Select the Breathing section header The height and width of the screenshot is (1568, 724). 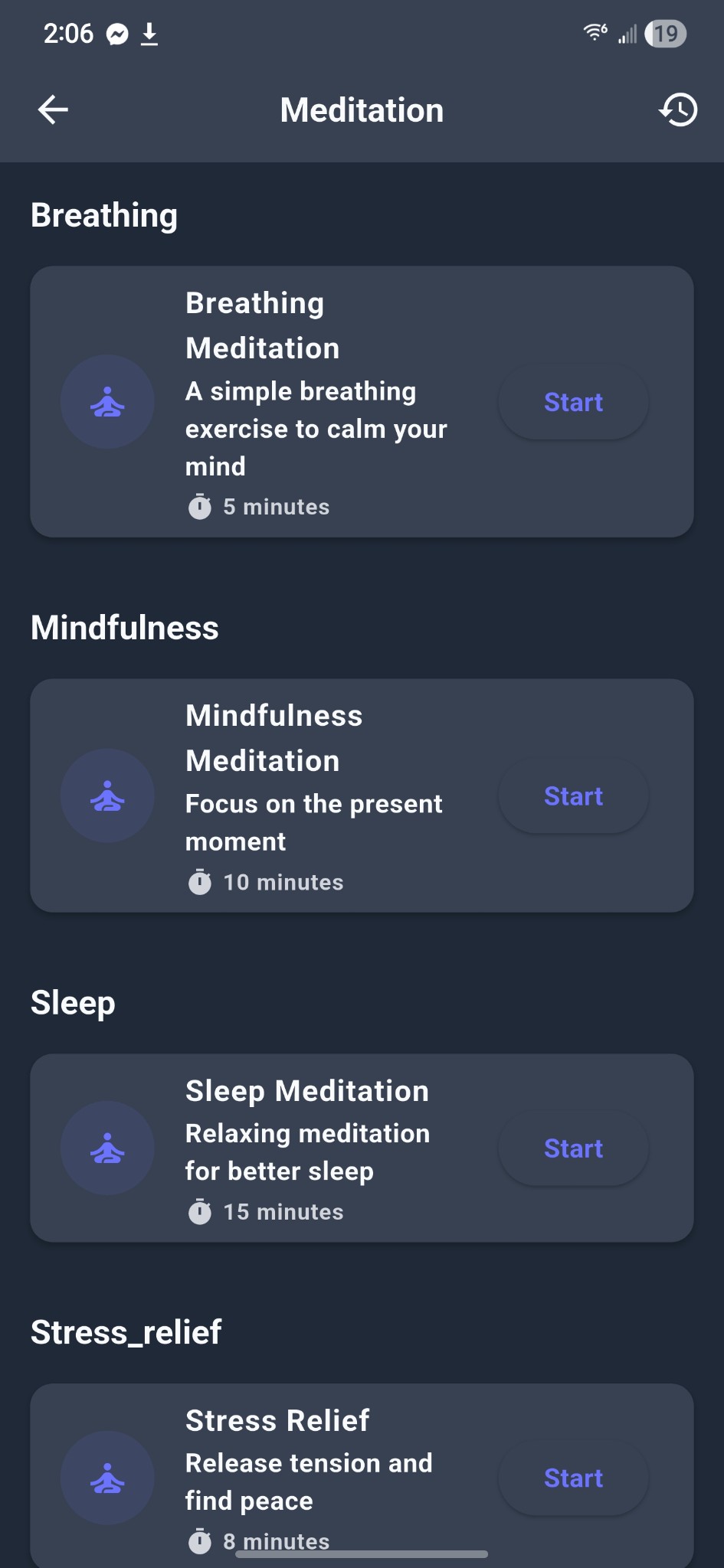coord(103,215)
